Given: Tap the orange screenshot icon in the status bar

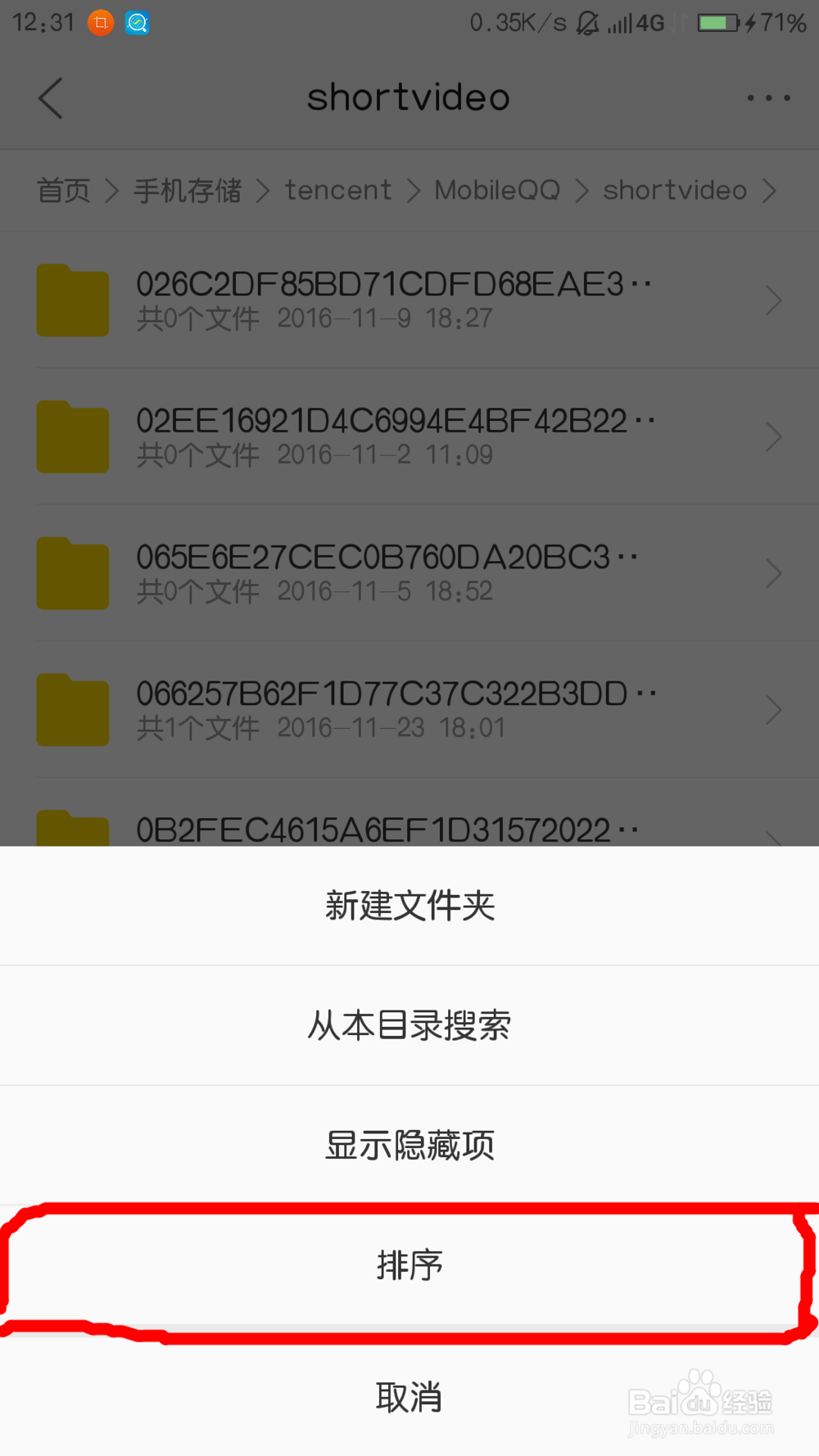Looking at the screenshot, I should click(101, 23).
